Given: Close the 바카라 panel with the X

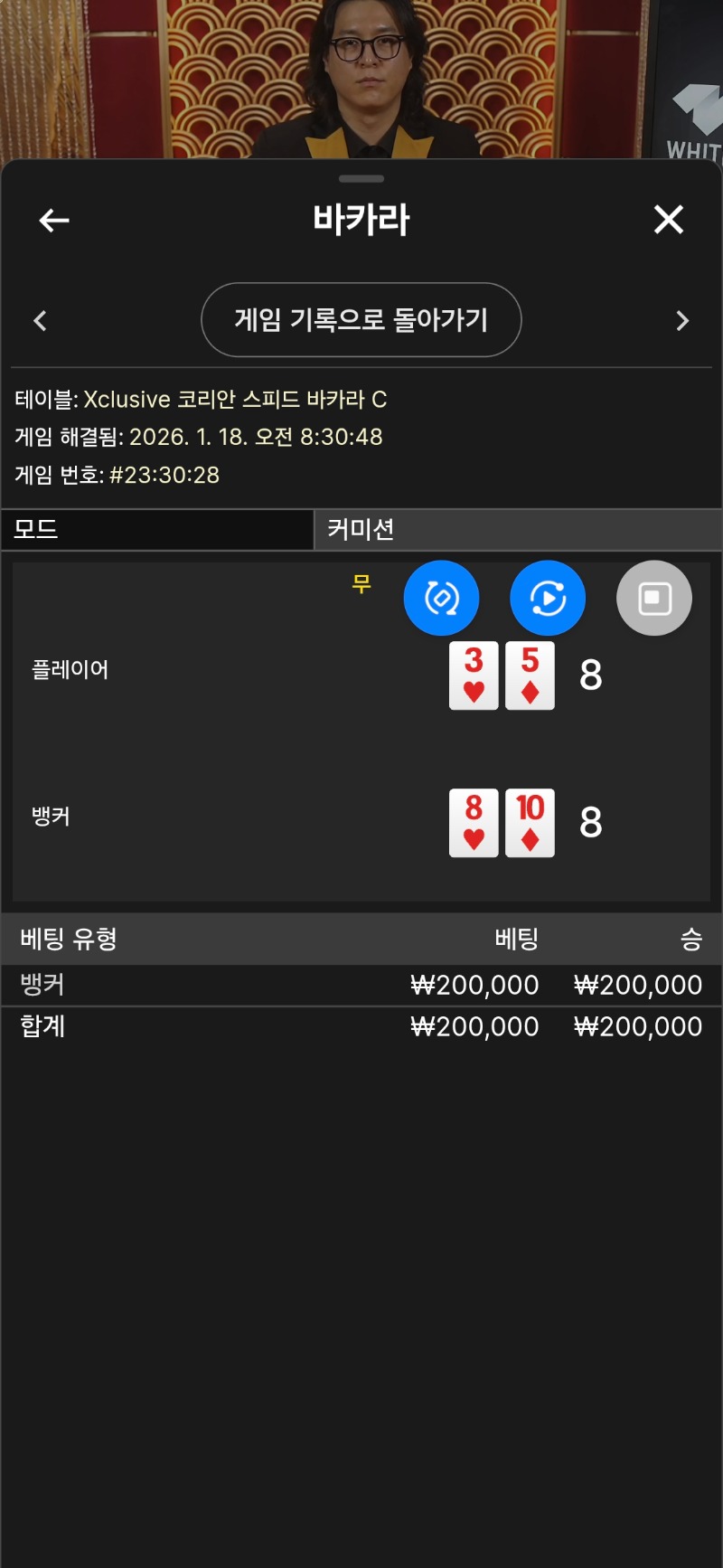Looking at the screenshot, I should click(669, 219).
